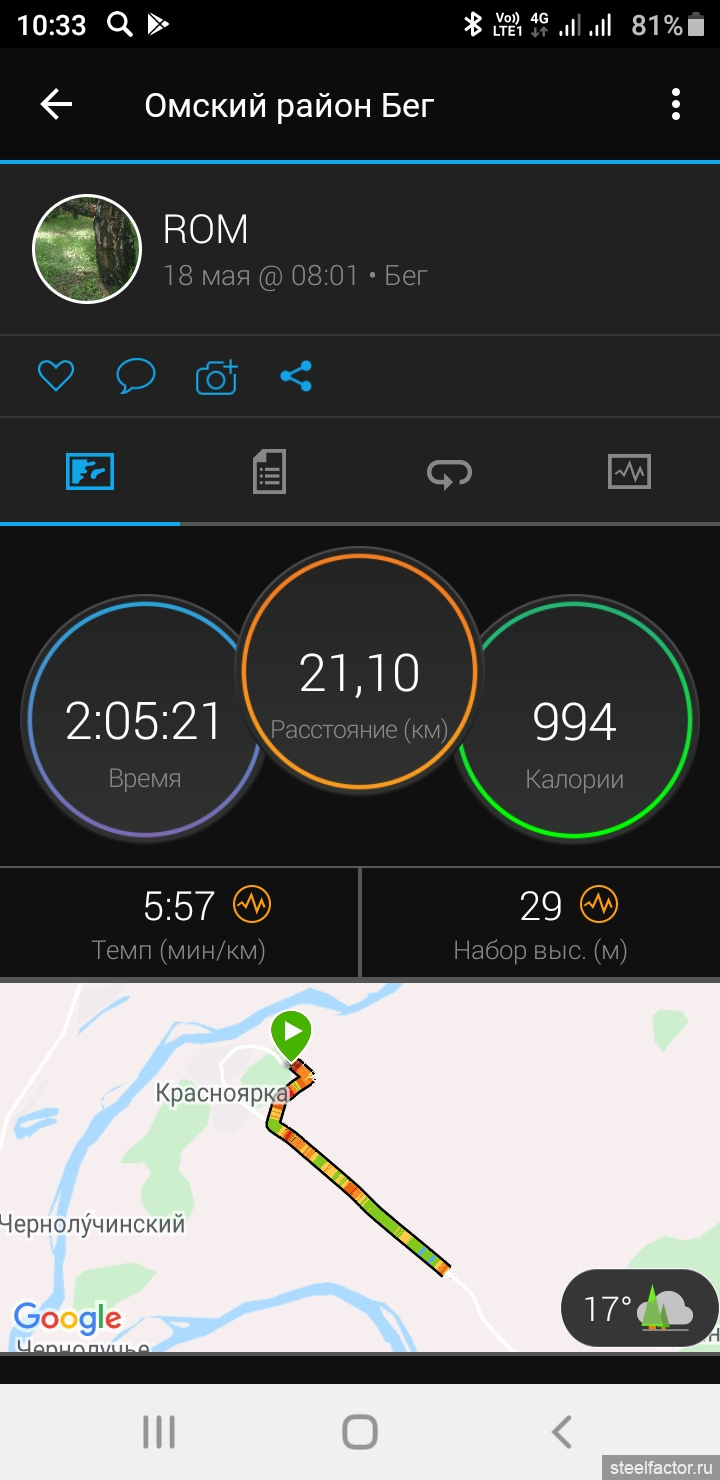
Task: Switch to the stats details tab
Action: (269, 471)
